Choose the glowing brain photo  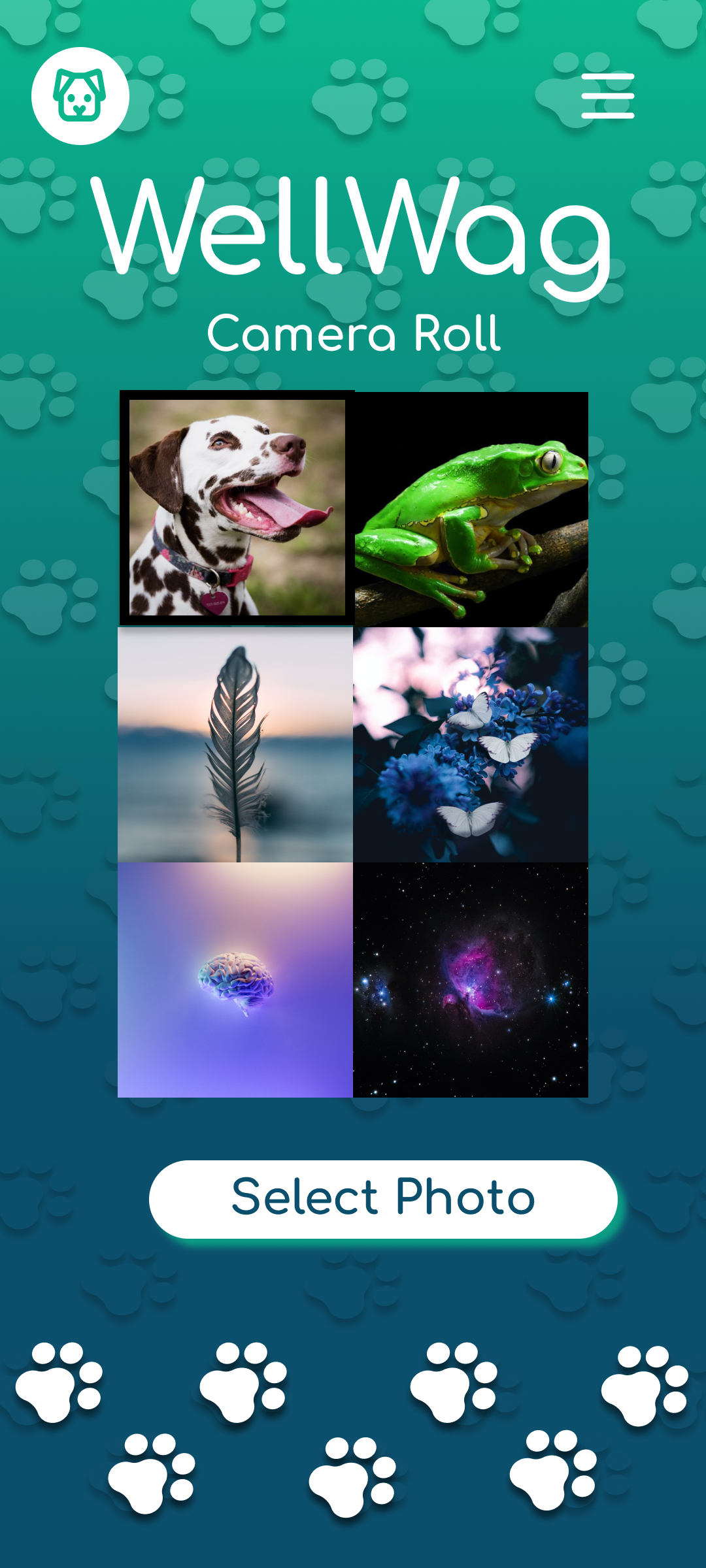[235, 980]
